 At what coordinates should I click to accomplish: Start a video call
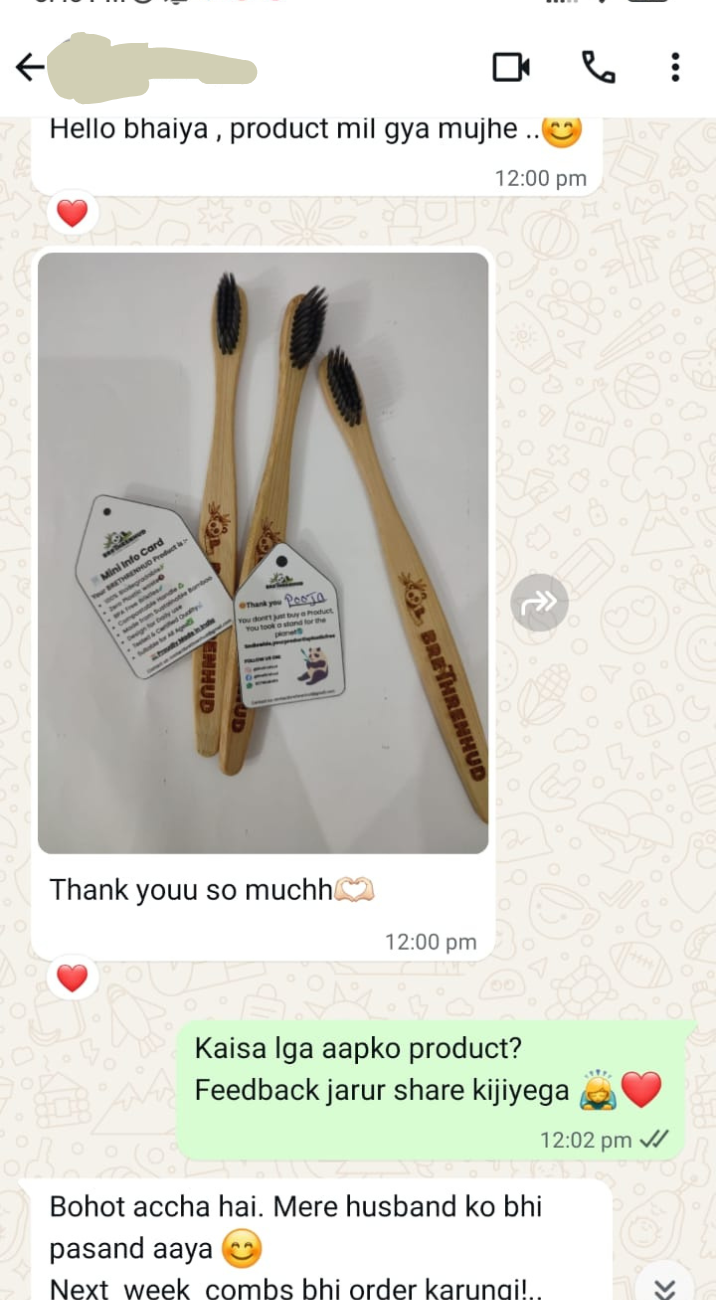[511, 67]
